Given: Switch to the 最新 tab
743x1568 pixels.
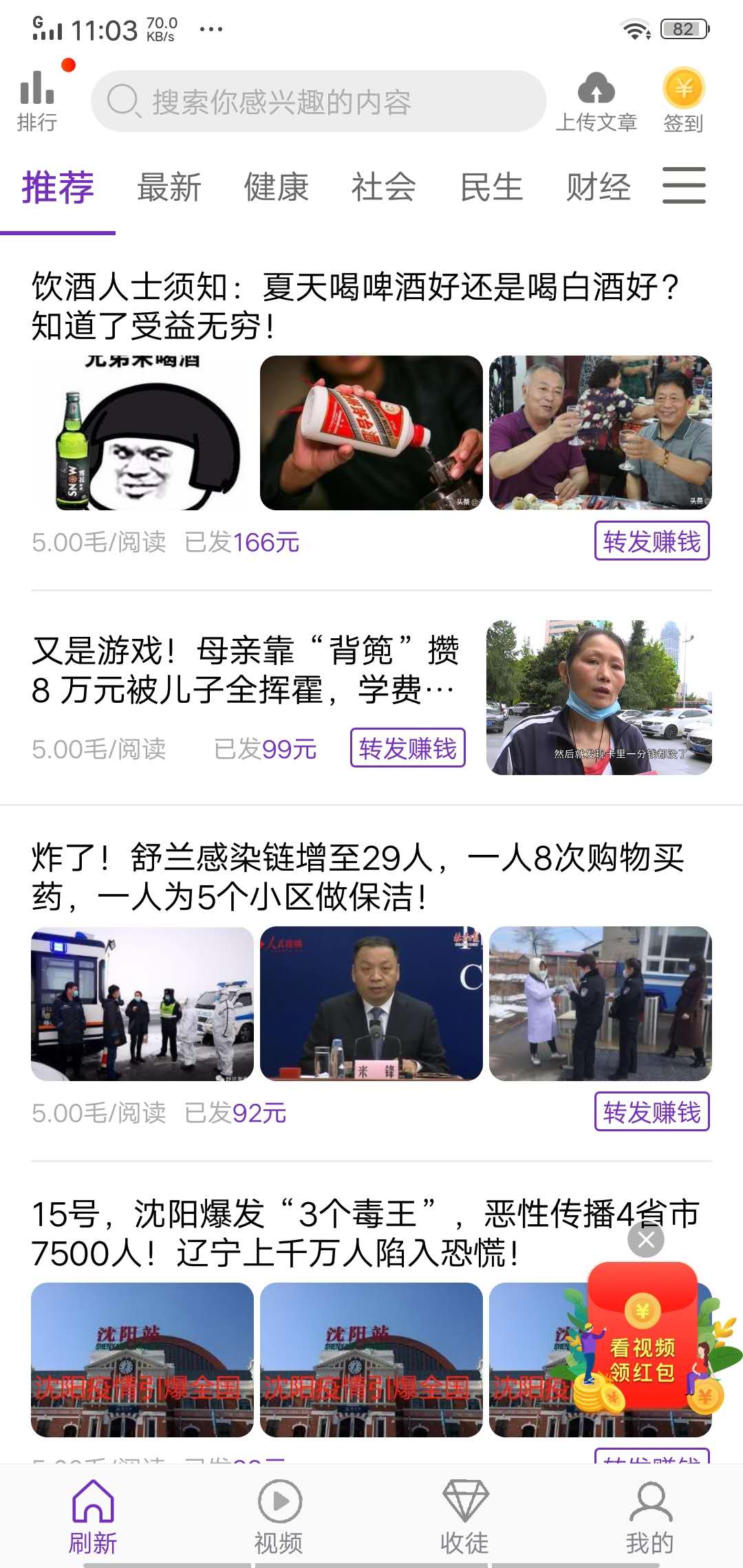Looking at the screenshot, I should point(169,186).
